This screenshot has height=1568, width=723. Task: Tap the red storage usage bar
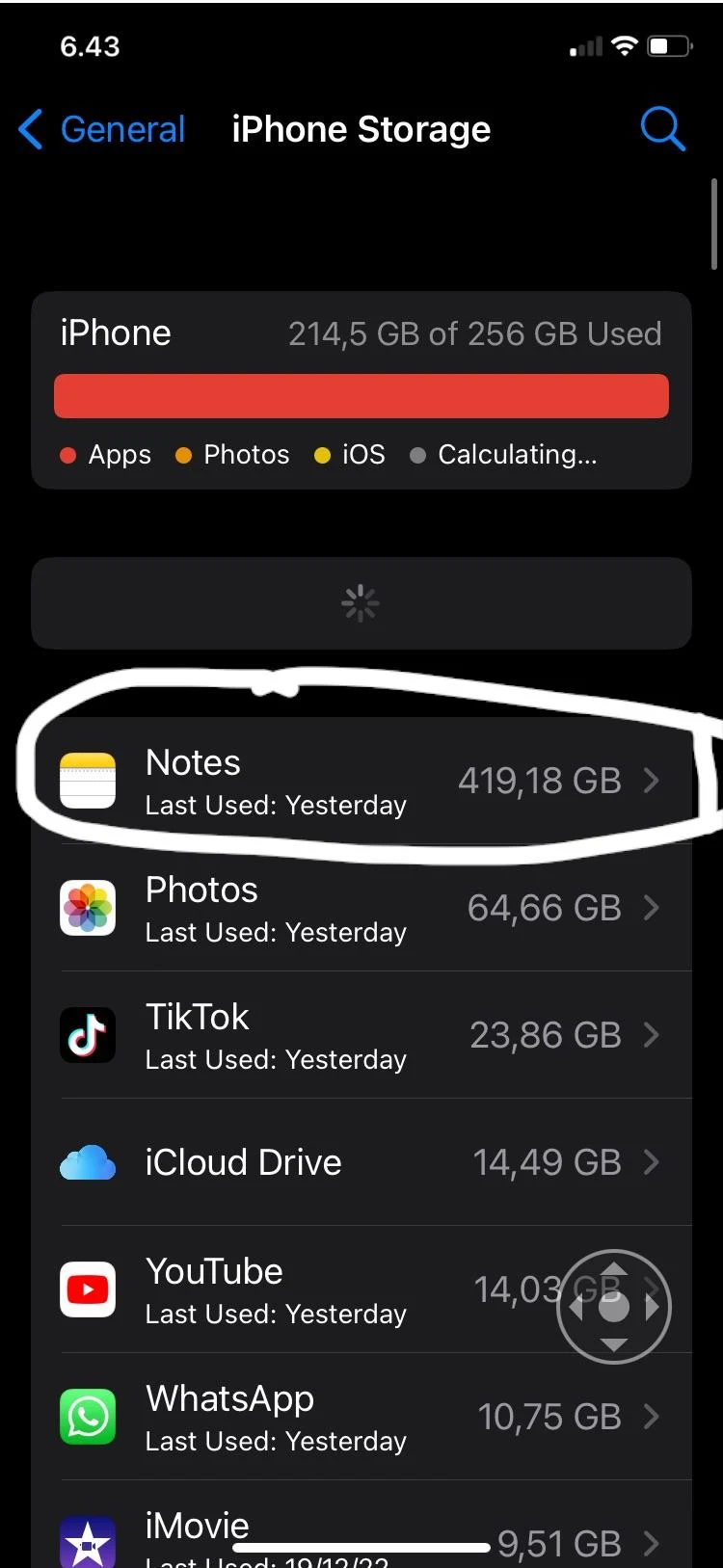point(361,395)
